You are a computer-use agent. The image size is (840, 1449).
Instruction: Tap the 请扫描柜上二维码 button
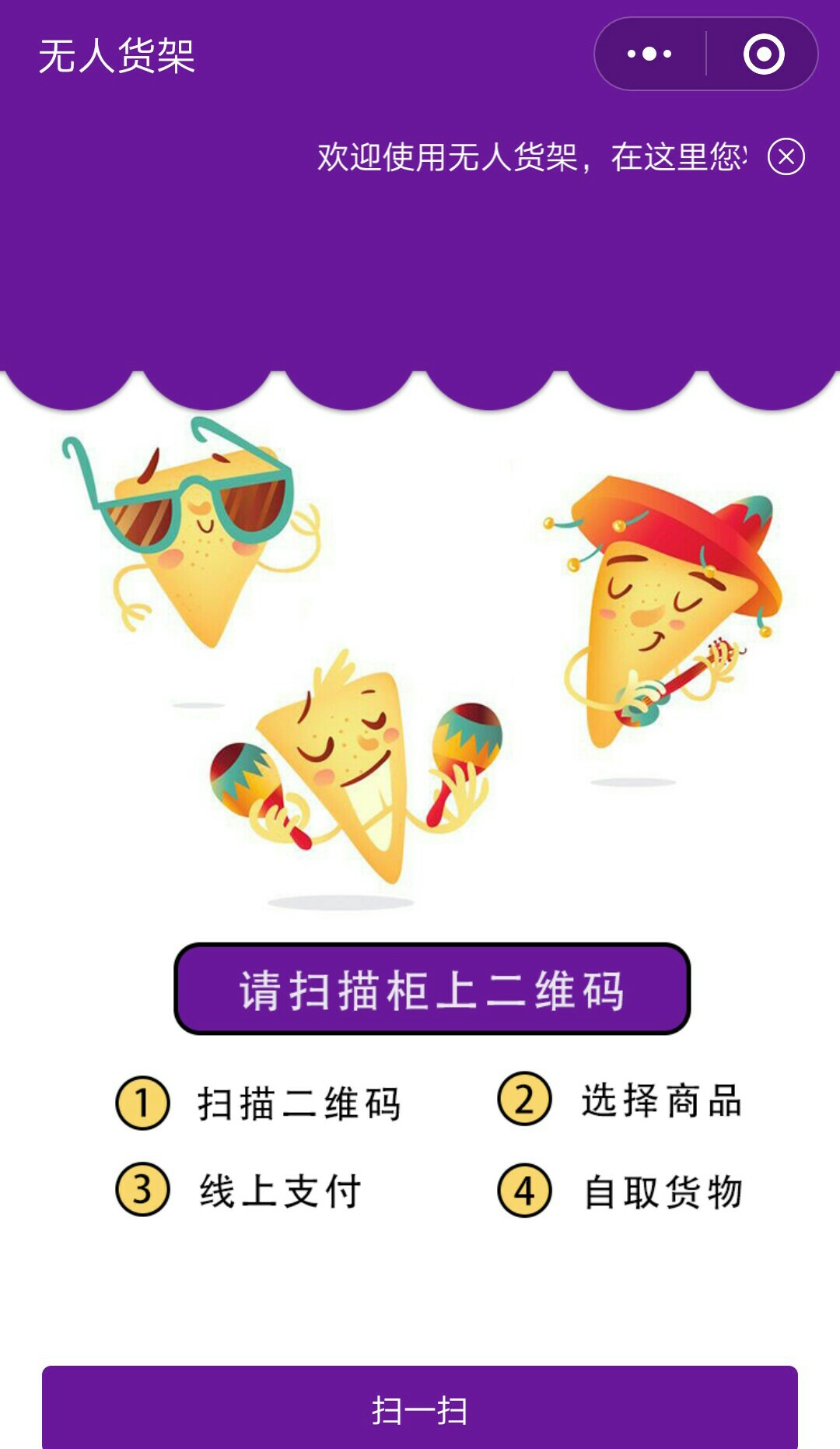(x=432, y=989)
